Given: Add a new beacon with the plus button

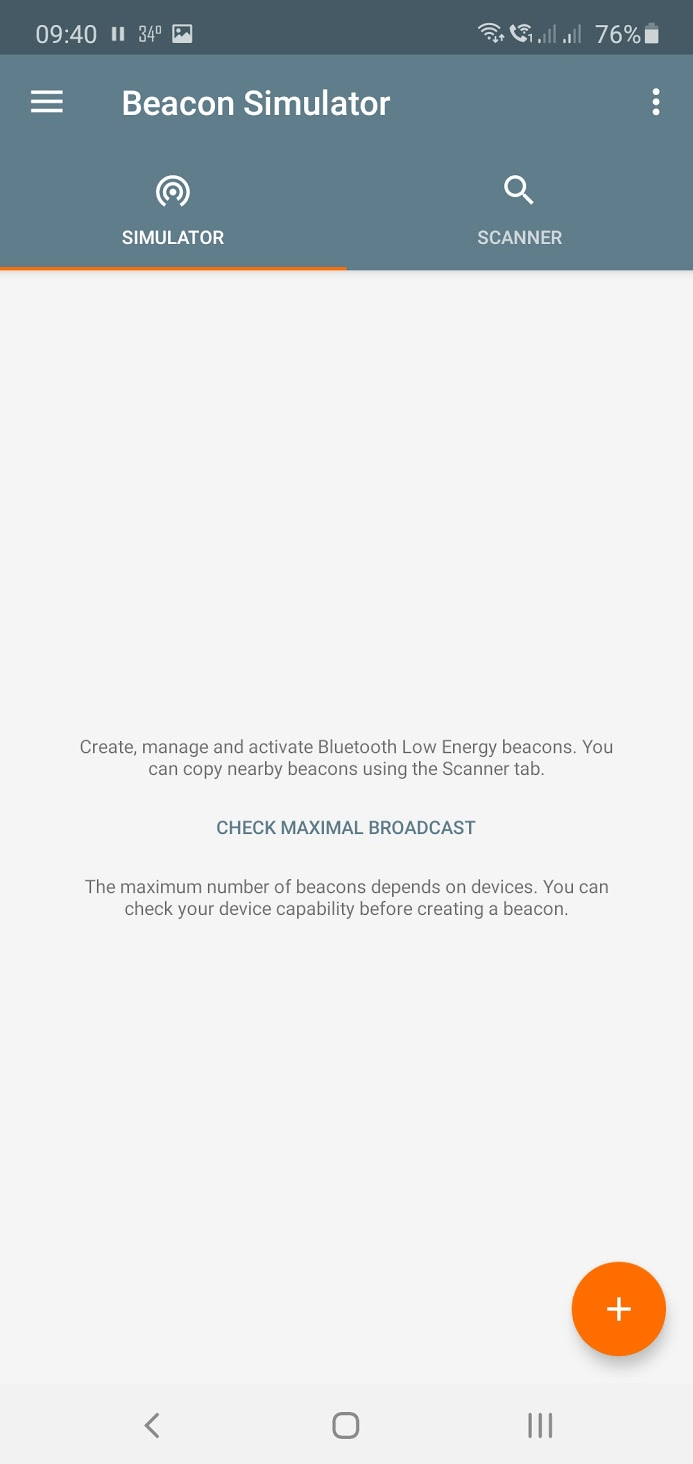Looking at the screenshot, I should pyautogui.click(x=618, y=1309).
